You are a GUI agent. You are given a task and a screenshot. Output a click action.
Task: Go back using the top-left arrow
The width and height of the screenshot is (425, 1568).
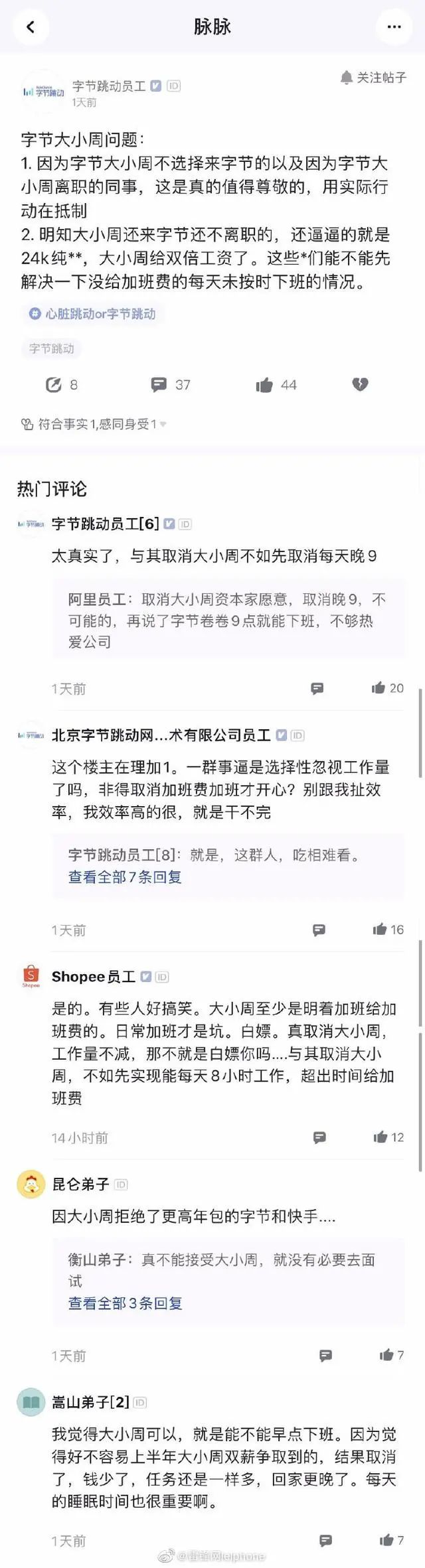point(31,27)
